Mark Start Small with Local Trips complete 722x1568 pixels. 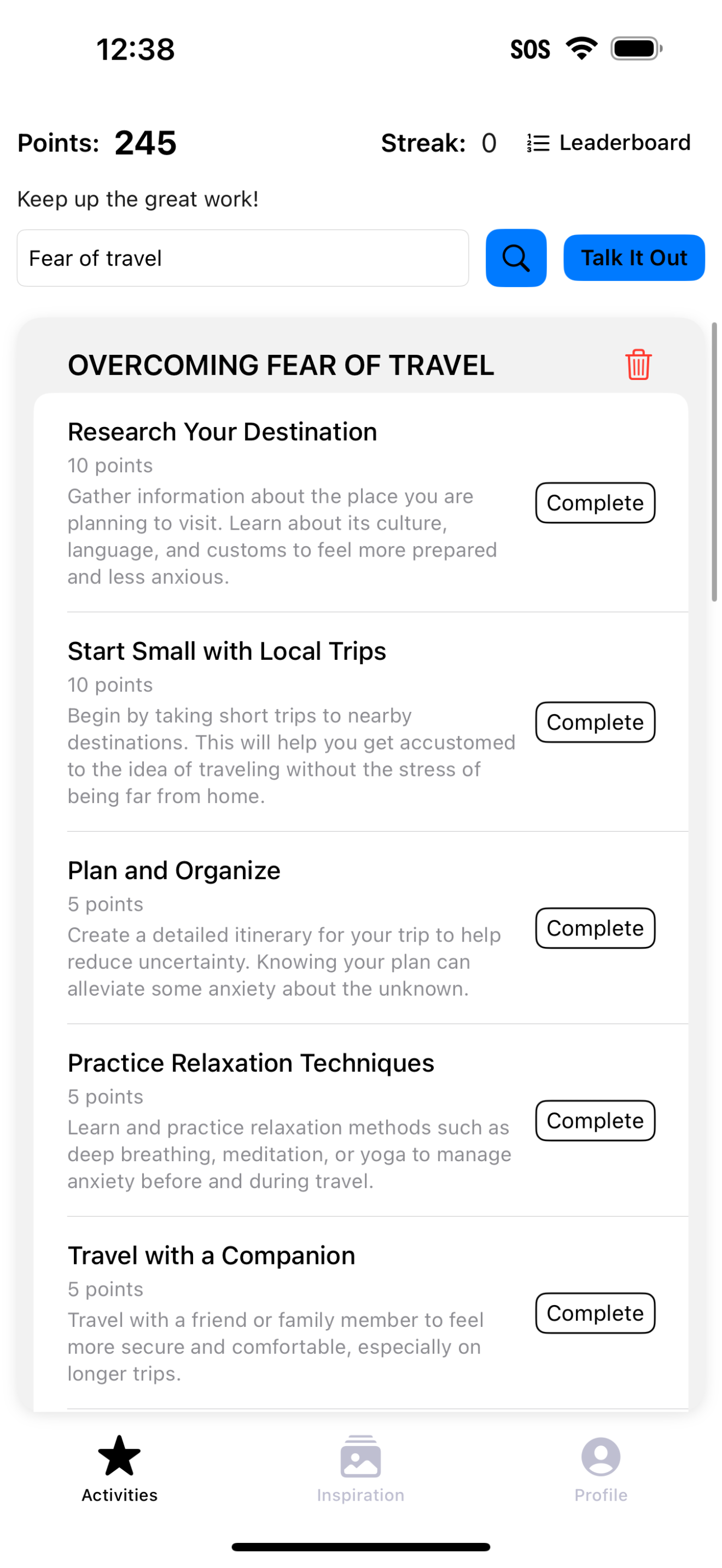pyautogui.click(x=595, y=722)
